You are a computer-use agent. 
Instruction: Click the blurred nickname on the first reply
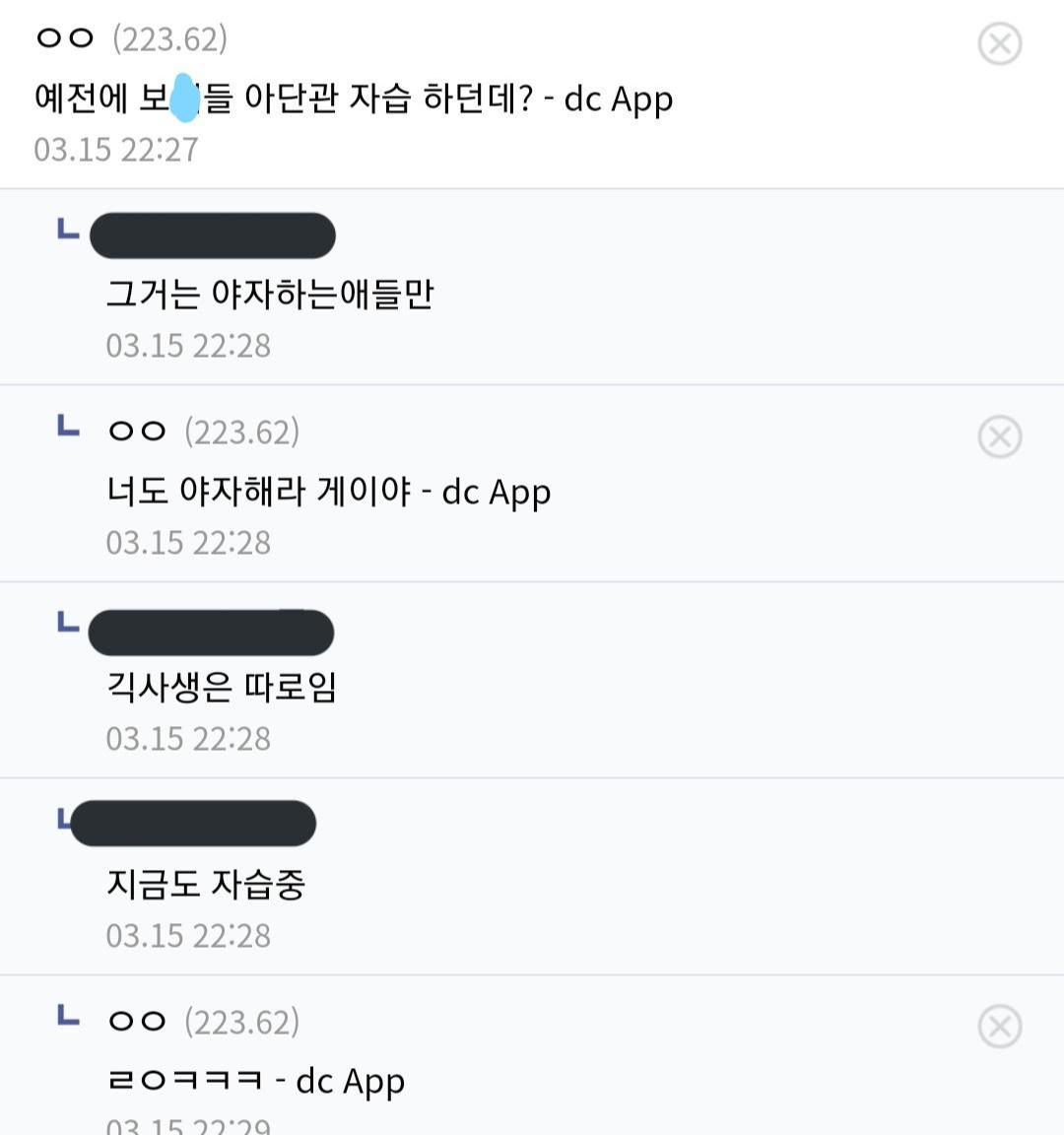point(211,235)
